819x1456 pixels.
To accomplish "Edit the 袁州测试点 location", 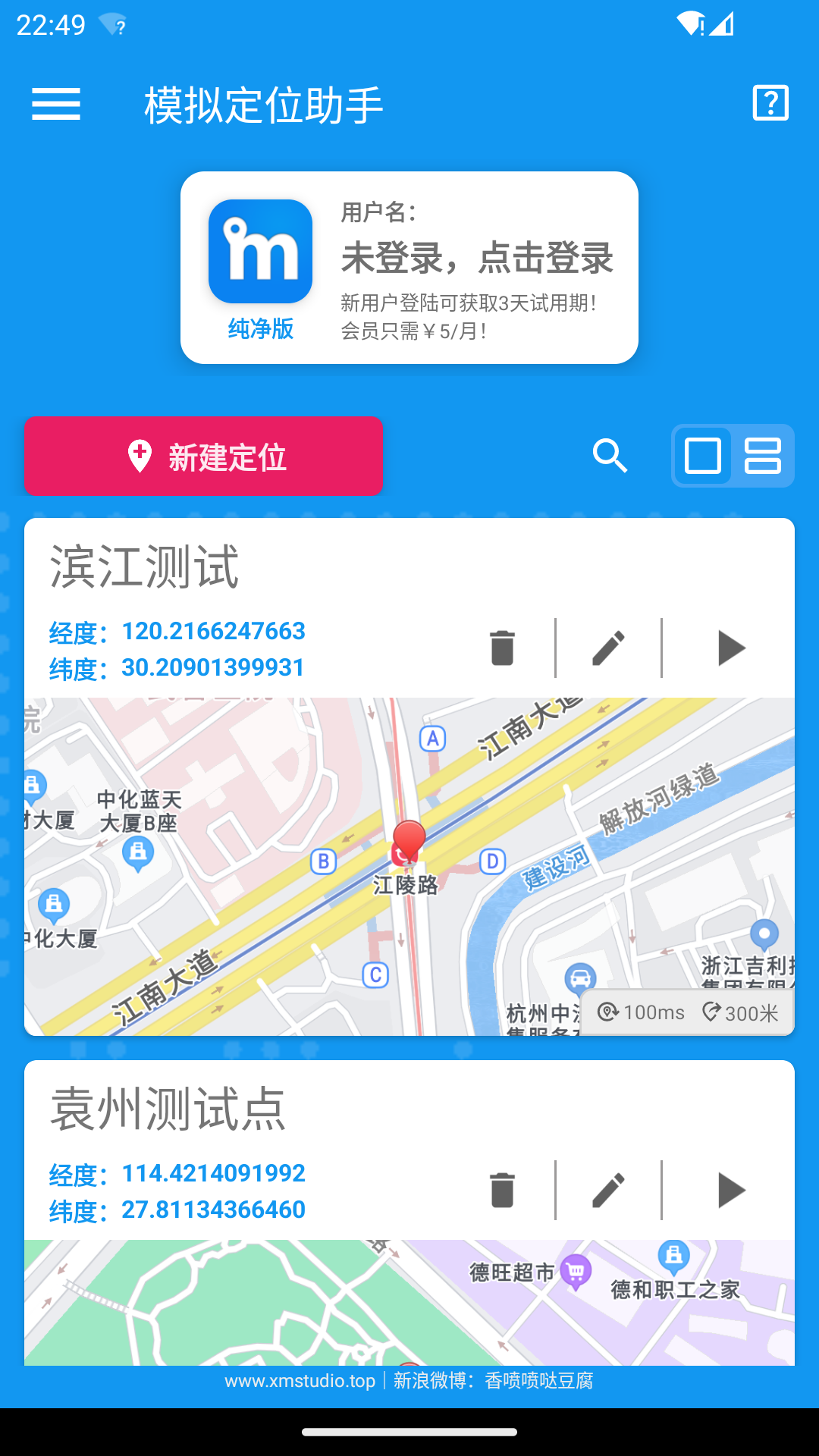I will pos(607,1189).
